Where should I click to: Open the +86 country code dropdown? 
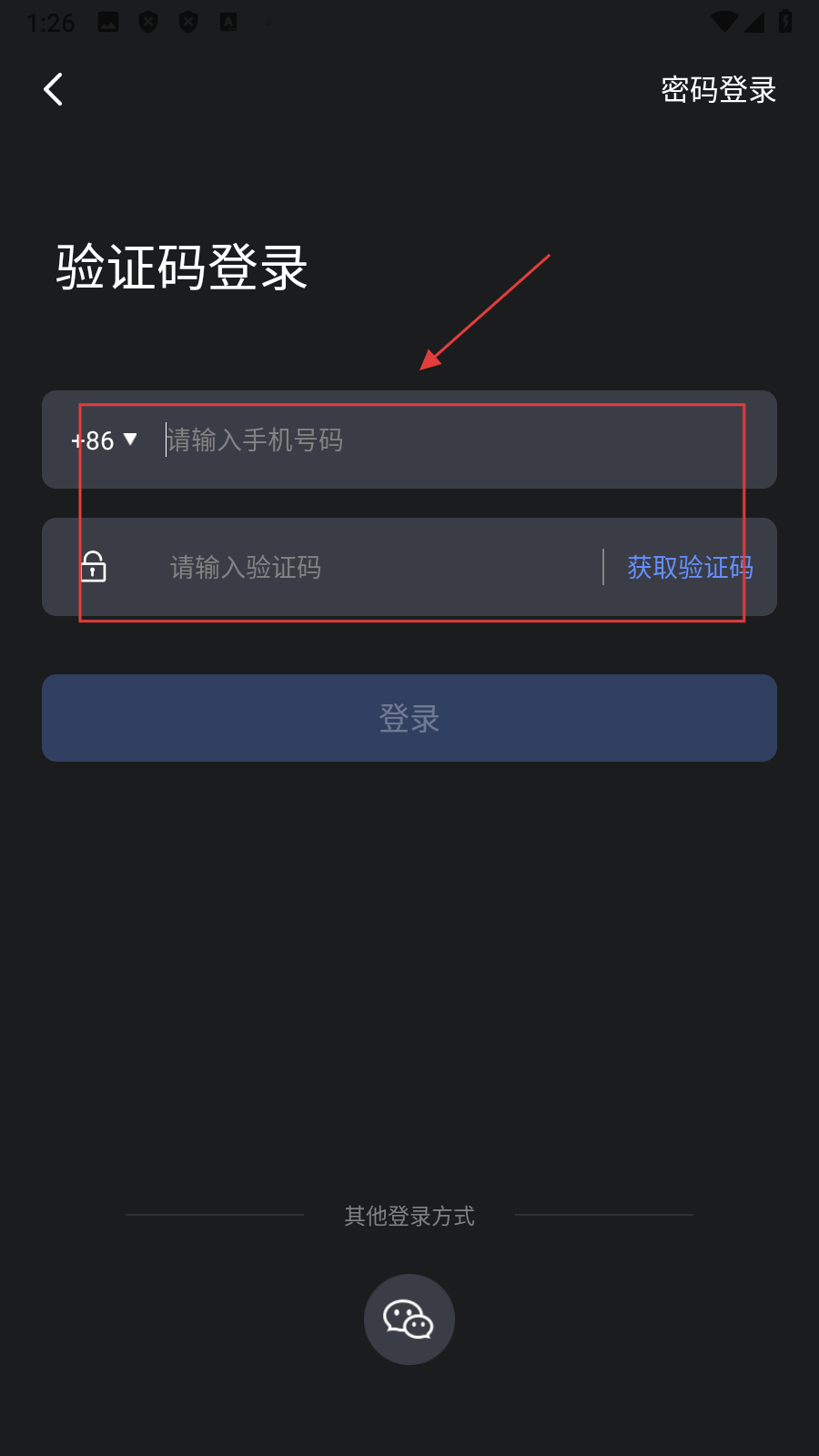click(104, 440)
